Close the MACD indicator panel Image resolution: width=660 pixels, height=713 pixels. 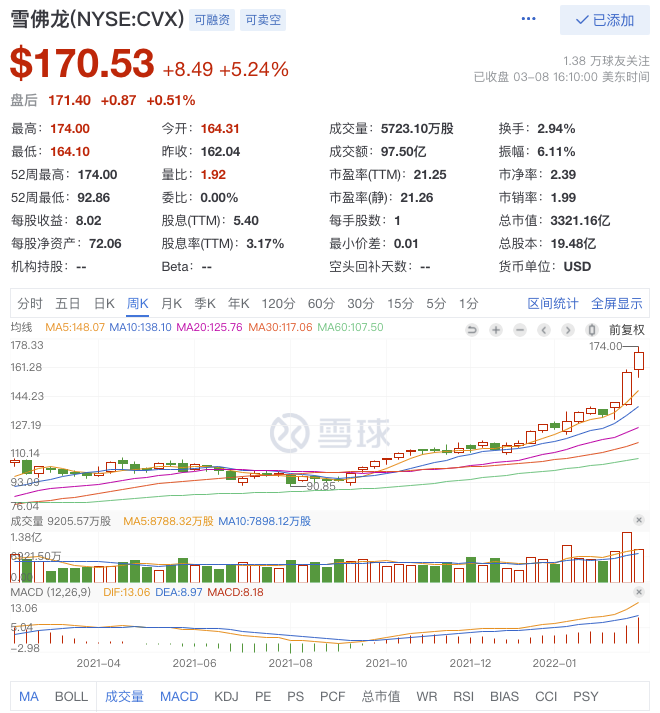(639, 593)
